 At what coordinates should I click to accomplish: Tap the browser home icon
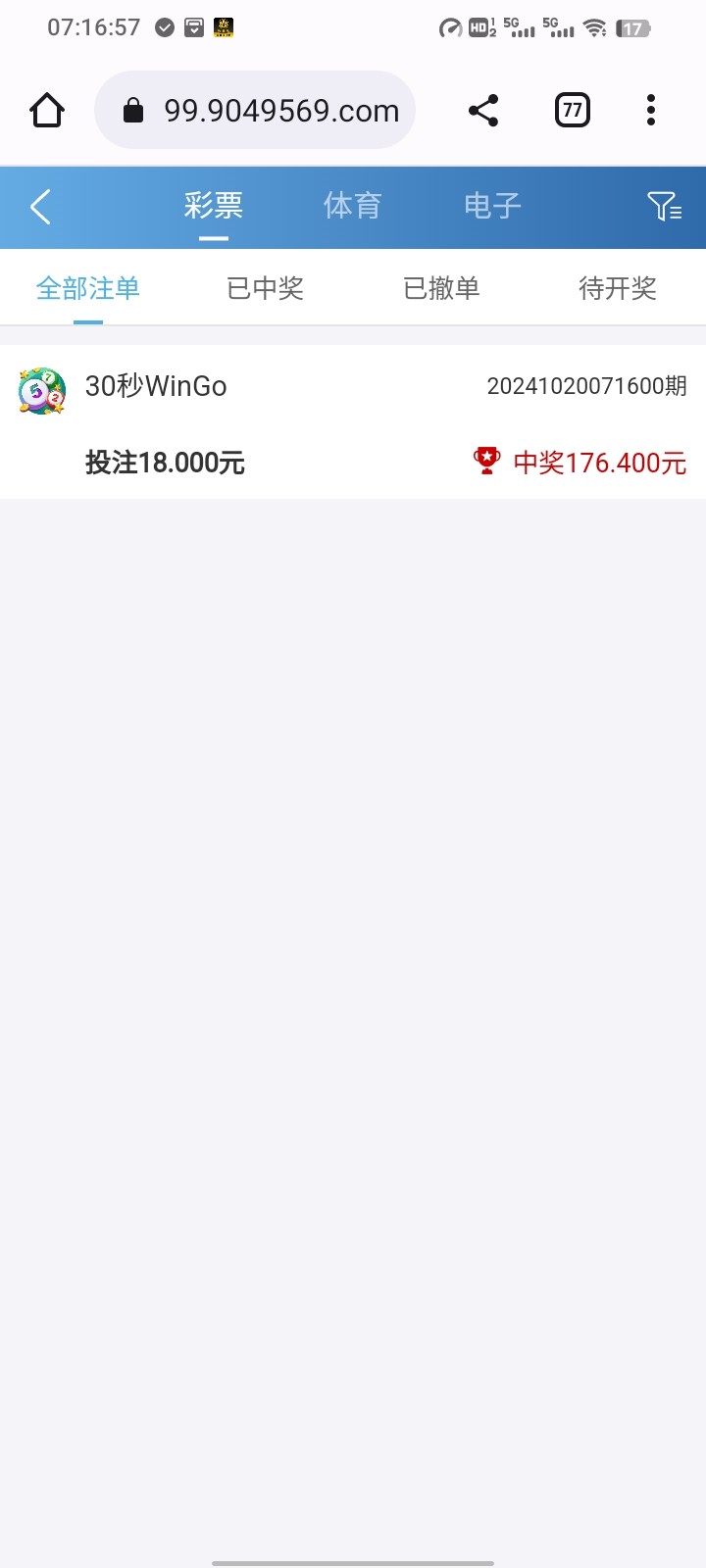coord(47,111)
